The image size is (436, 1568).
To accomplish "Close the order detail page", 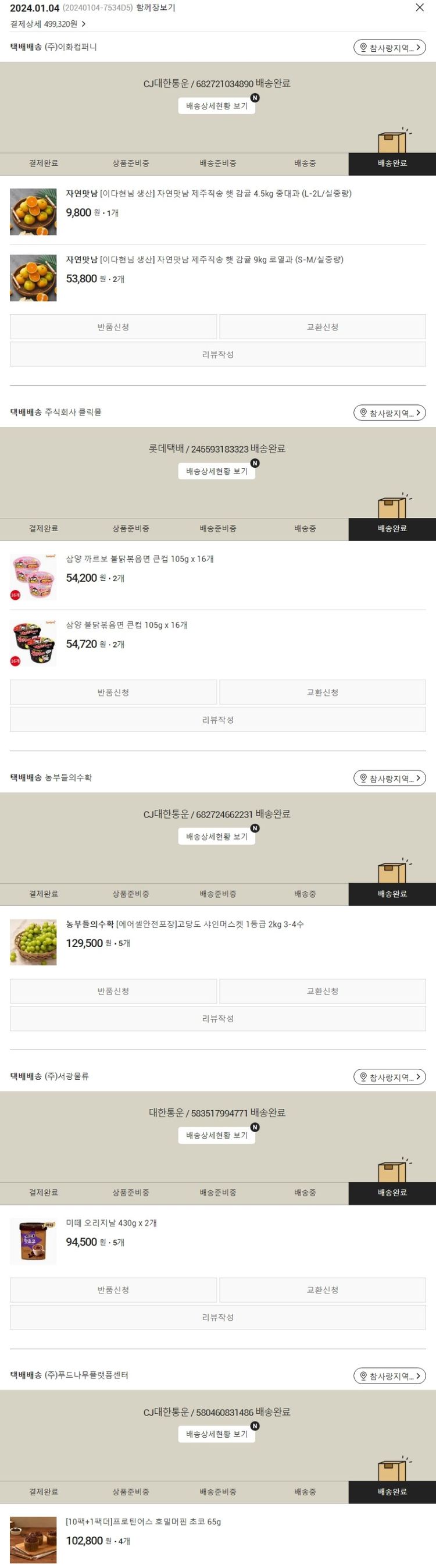I will [x=420, y=8].
